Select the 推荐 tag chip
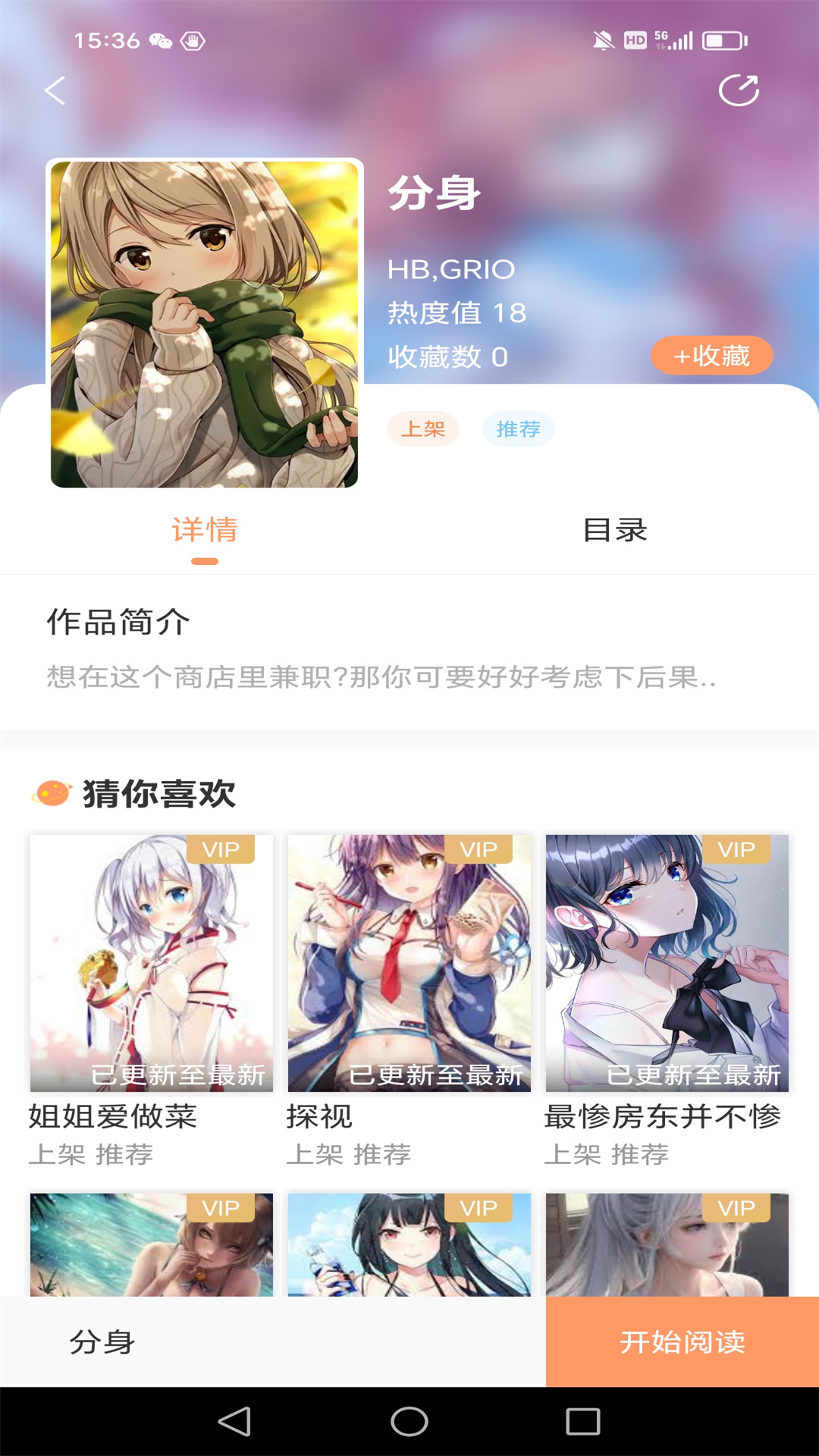The height and width of the screenshot is (1456, 819). click(x=519, y=429)
